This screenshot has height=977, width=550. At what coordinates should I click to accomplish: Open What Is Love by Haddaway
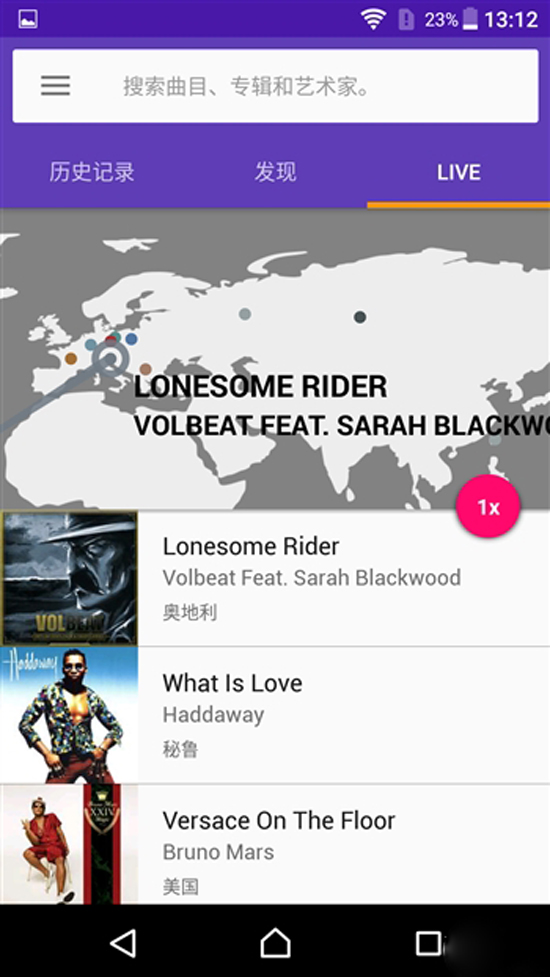tap(275, 715)
